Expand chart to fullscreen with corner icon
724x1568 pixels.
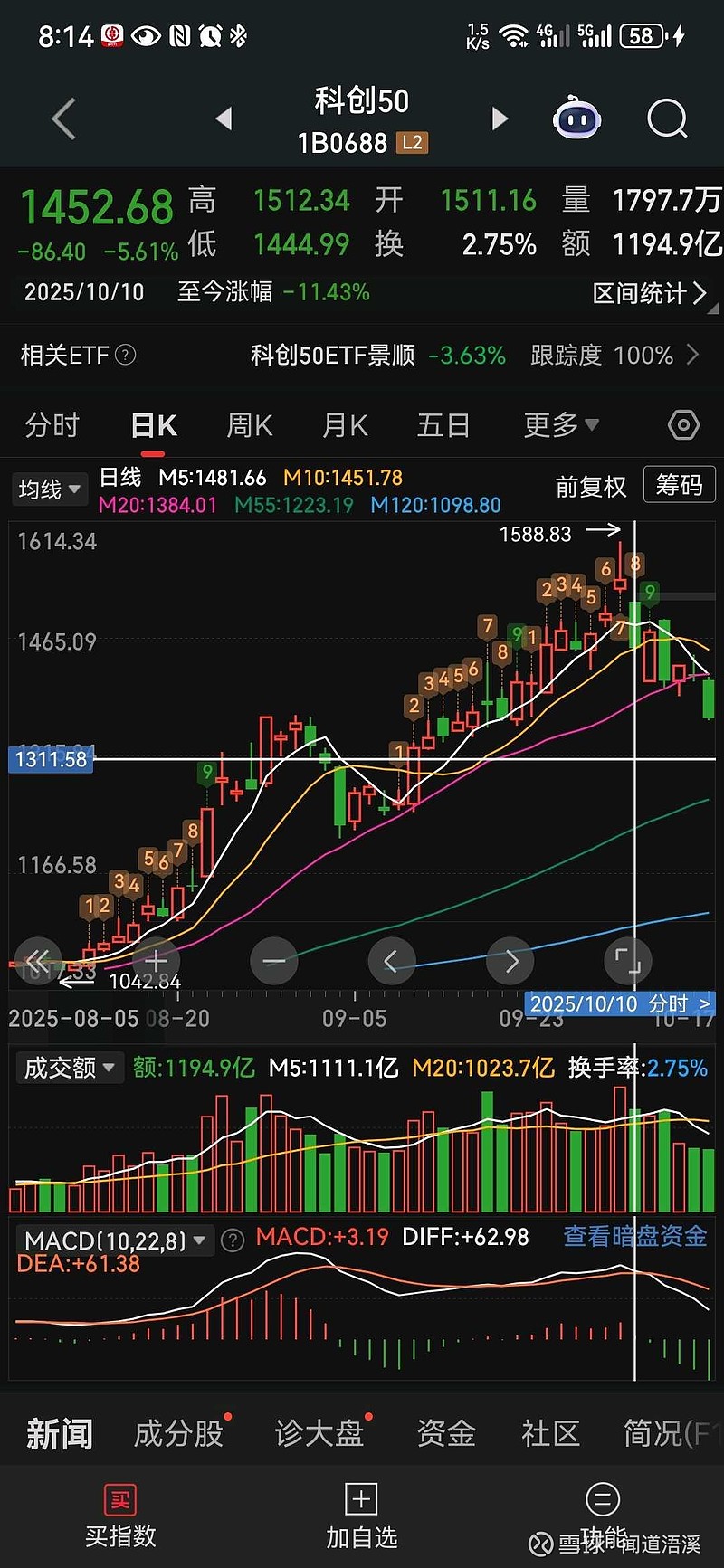pos(628,961)
